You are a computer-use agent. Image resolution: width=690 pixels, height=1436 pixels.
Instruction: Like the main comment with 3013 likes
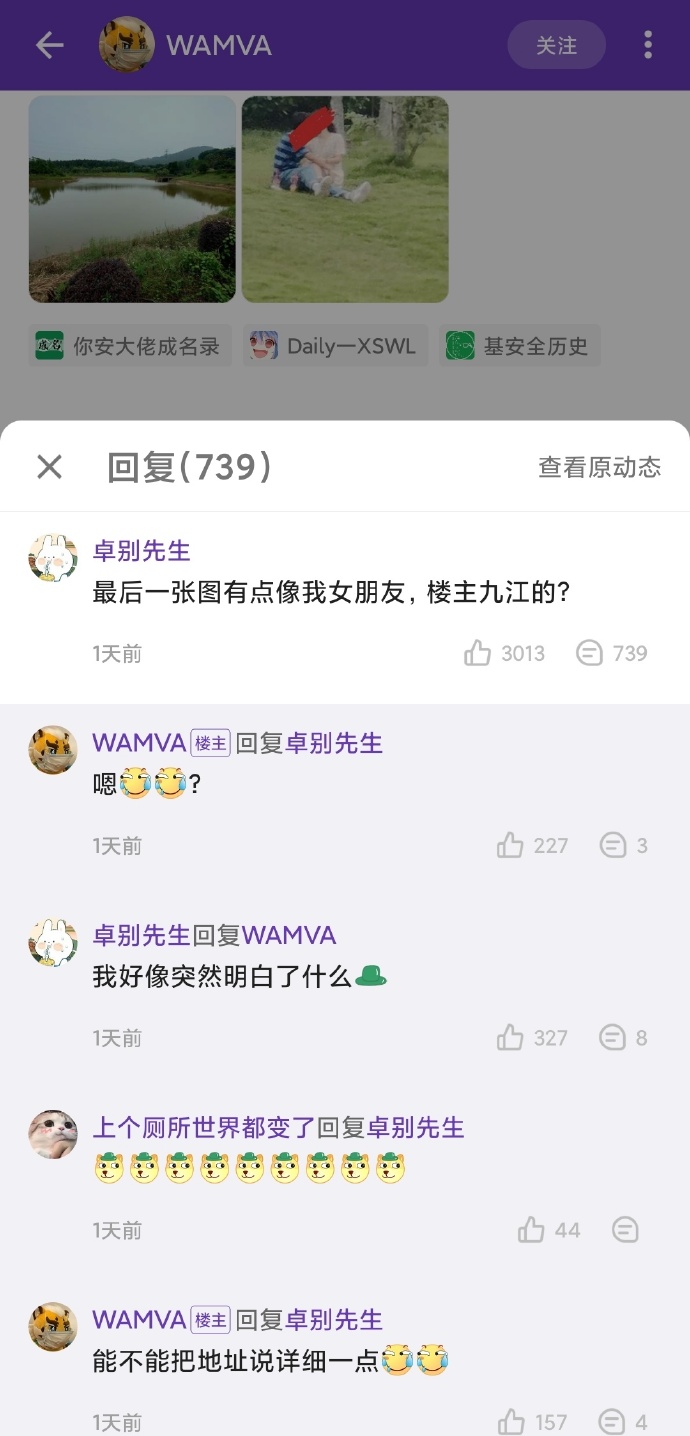tap(479, 653)
